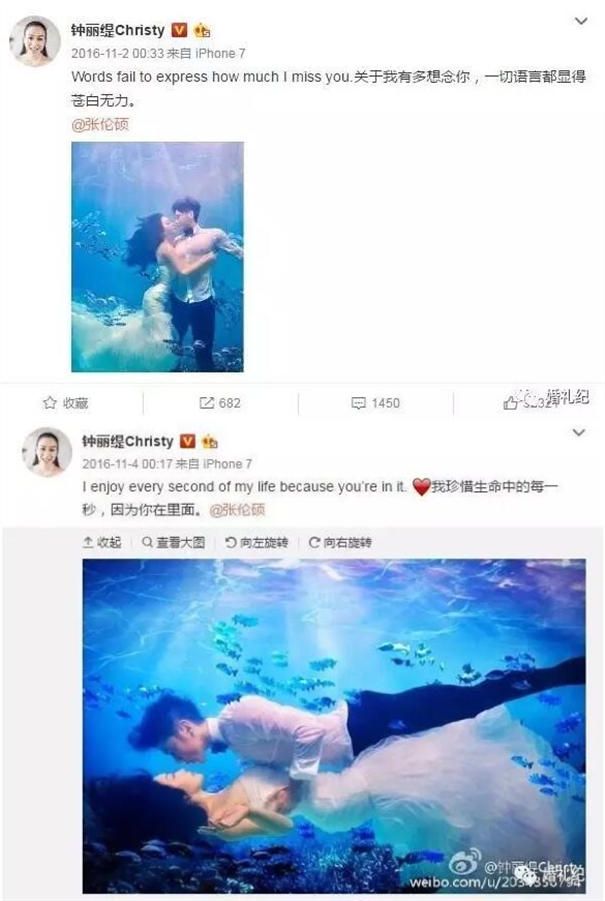Tap 查看大图 to view the full image
The height and width of the screenshot is (901, 605).
click(x=173, y=542)
